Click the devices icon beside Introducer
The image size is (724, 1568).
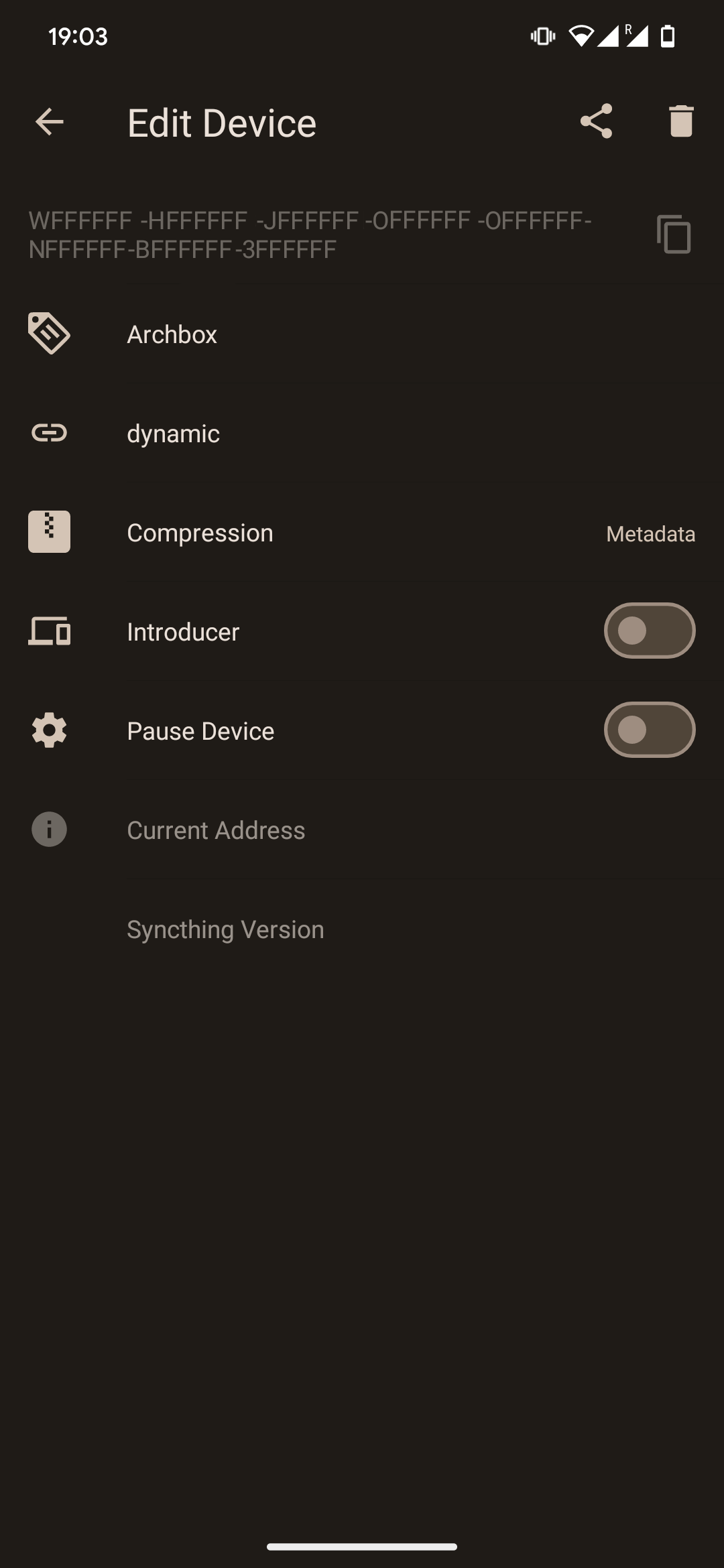pyautogui.click(x=49, y=631)
